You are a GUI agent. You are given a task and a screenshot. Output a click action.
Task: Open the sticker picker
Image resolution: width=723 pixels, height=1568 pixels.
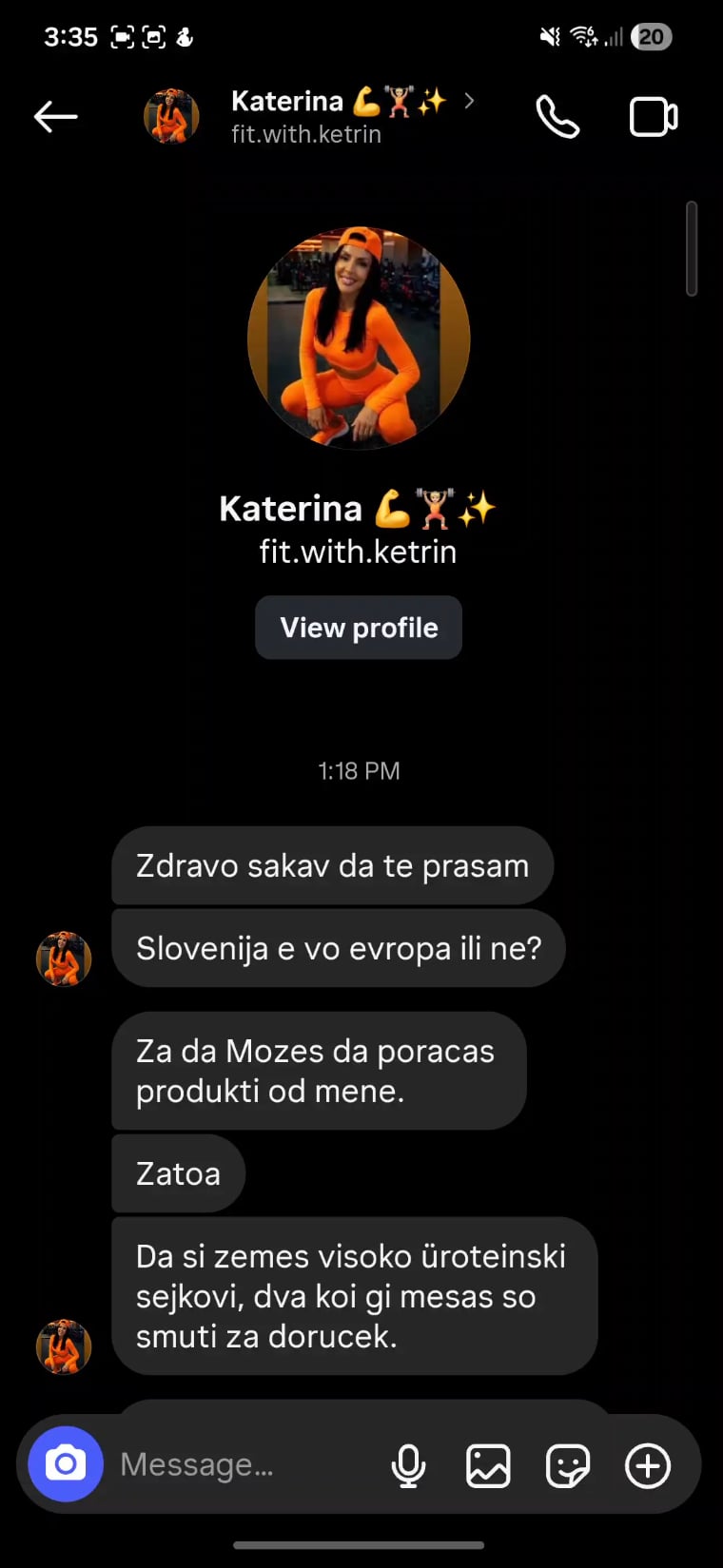(x=568, y=1464)
